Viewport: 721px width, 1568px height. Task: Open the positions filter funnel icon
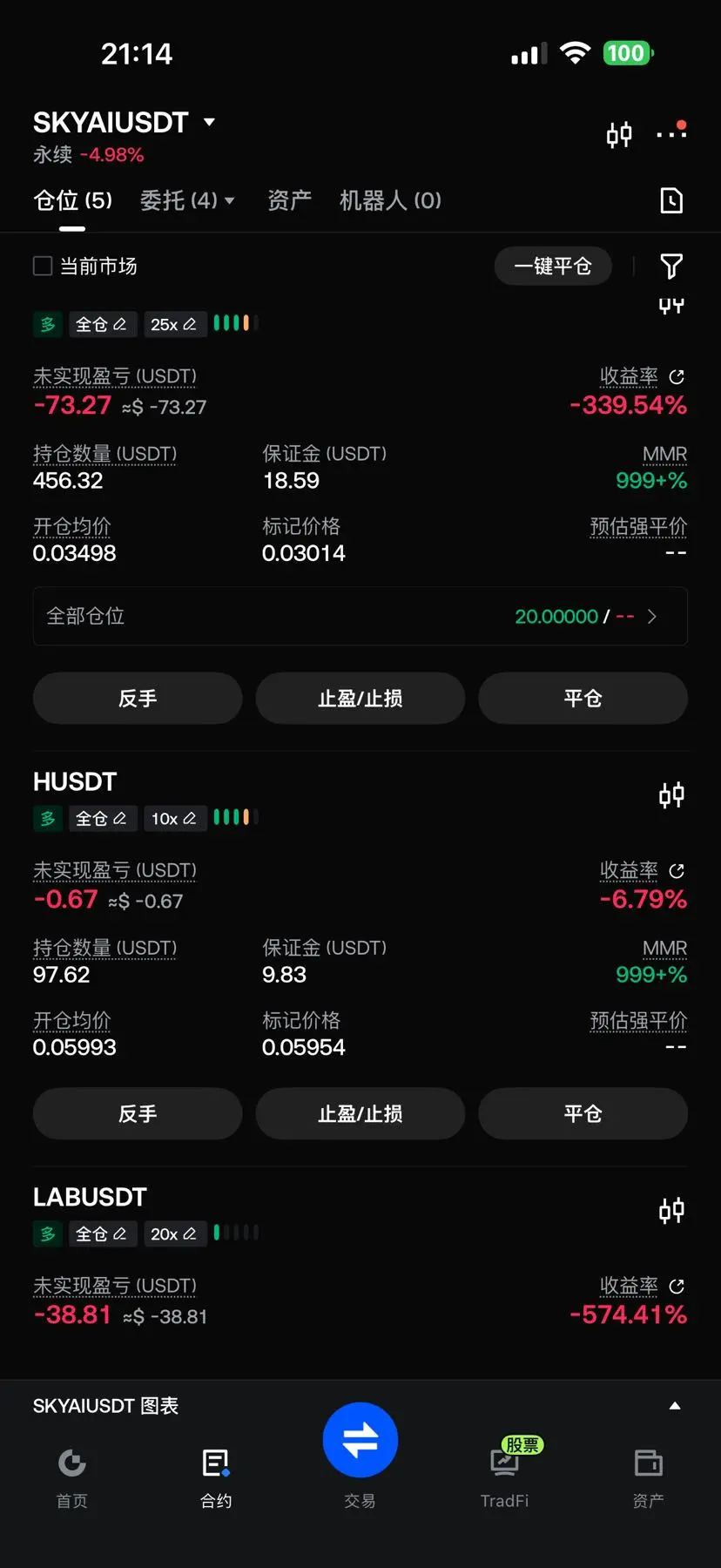(x=671, y=266)
